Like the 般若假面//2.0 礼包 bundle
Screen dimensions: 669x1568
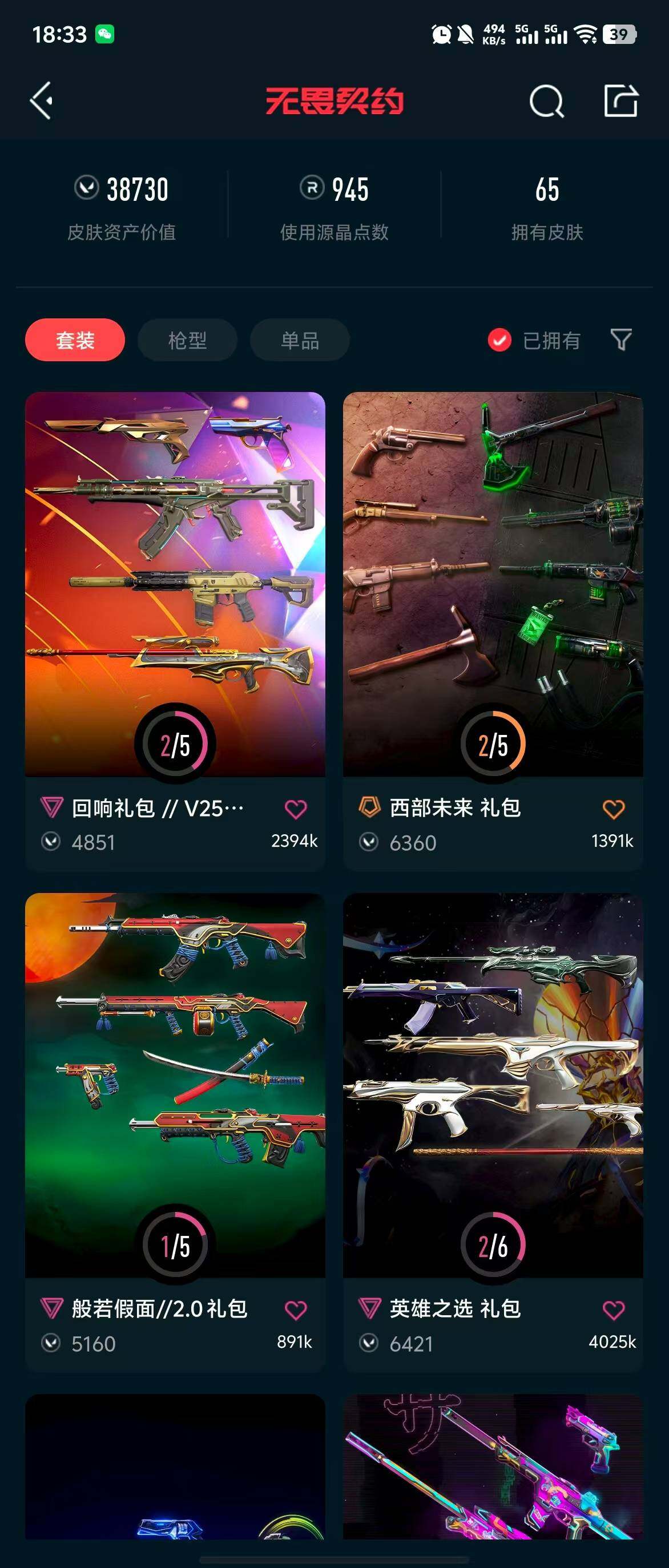[x=296, y=1310]
